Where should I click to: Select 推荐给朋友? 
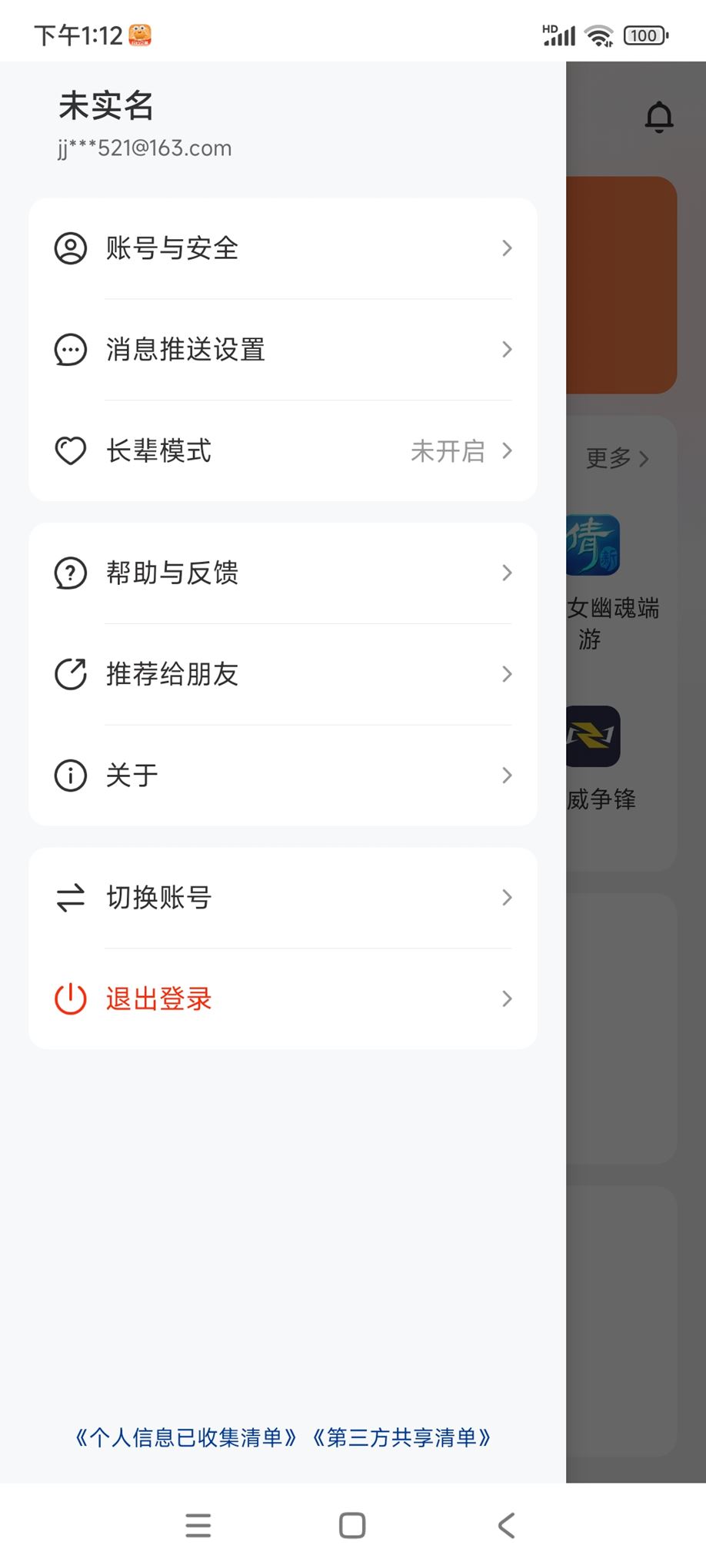[x=282, y=674]
